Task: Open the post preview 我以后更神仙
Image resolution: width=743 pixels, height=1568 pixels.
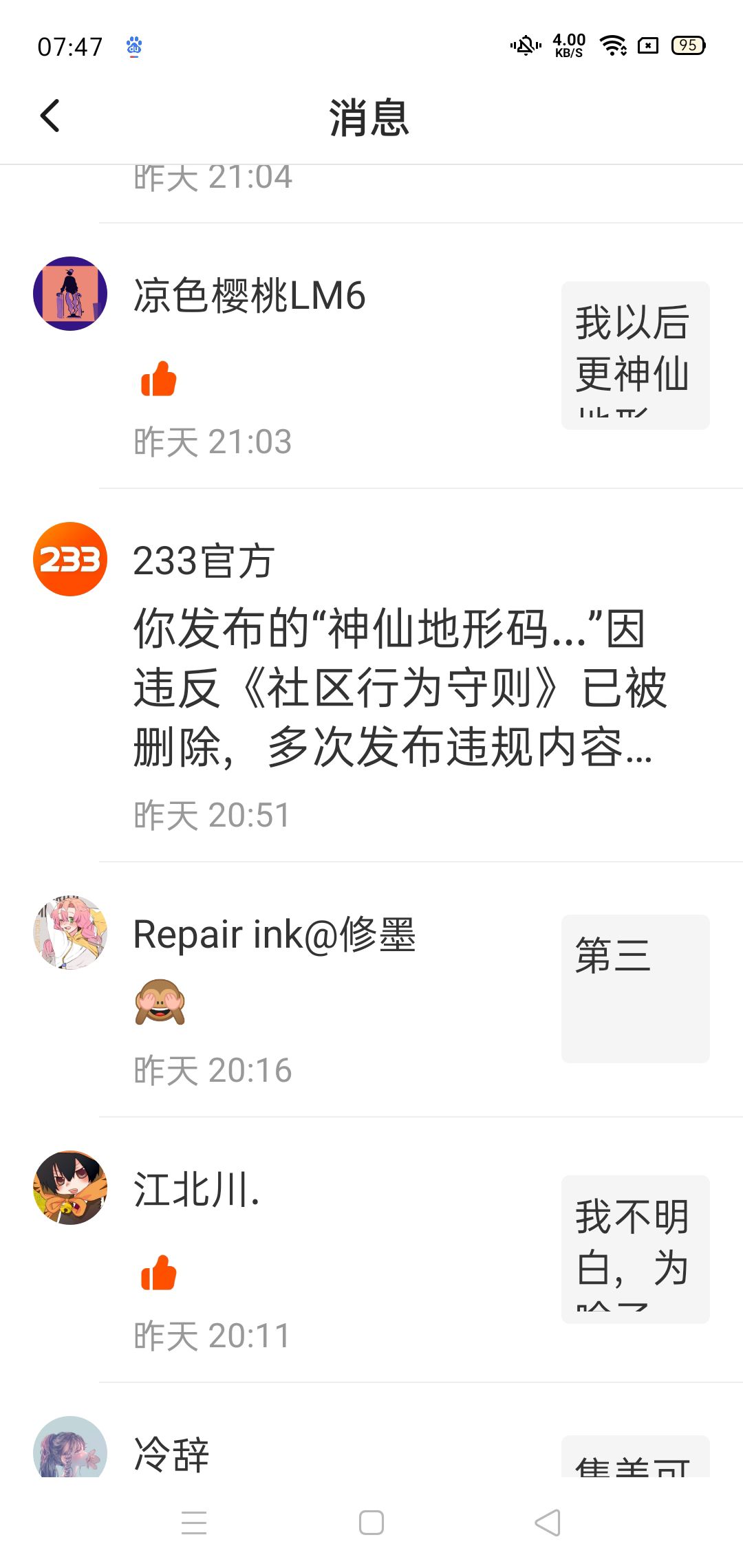Action: pos(636,356)
